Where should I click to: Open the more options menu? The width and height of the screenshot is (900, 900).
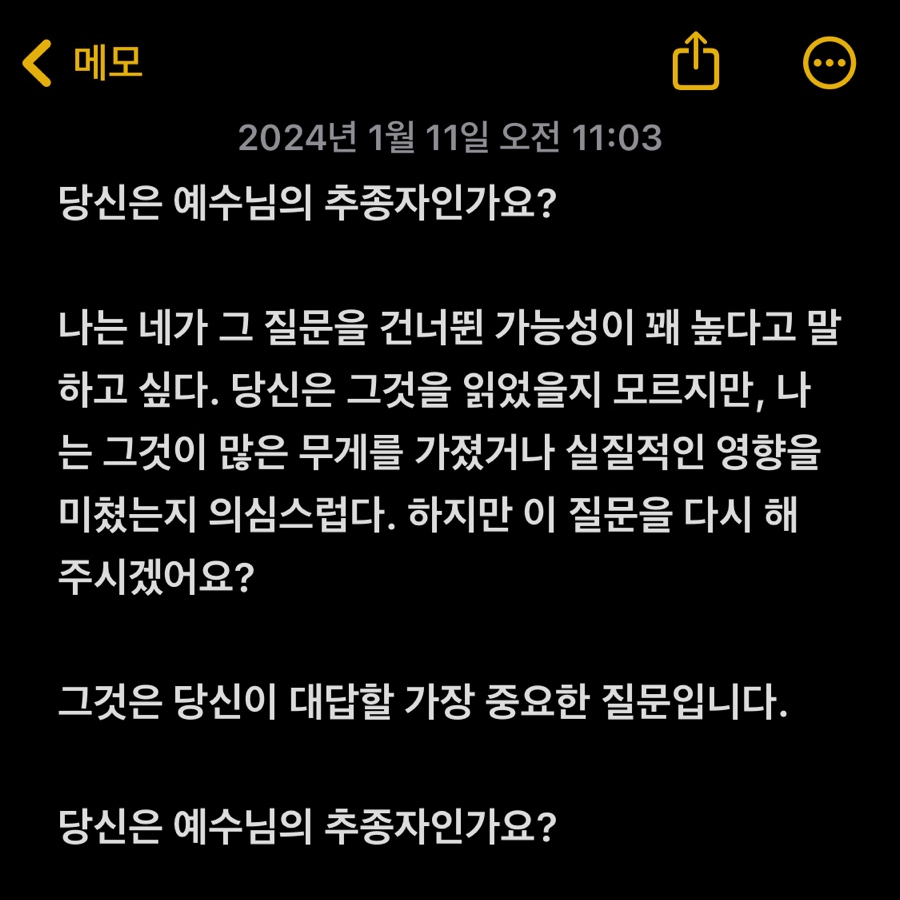pyautogui.click(x=829, y=63)
